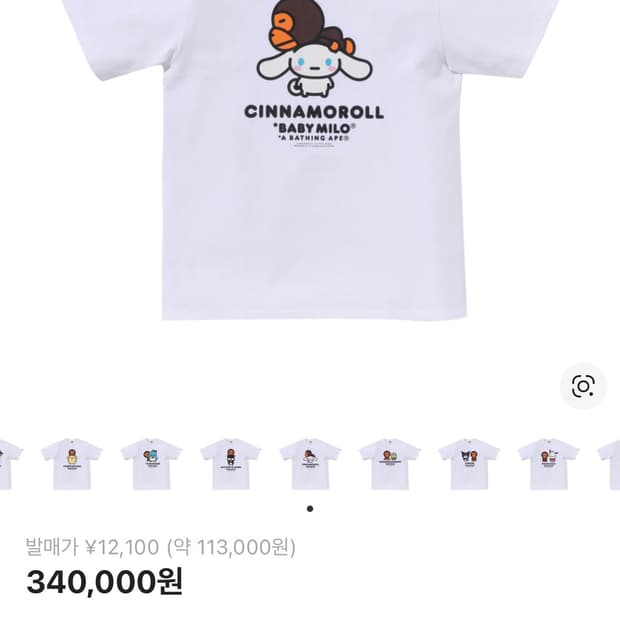The height and width of the screenshot is (620, 620).
Task: Choose the black penguin character tee thumbnail
Action: 231,463
